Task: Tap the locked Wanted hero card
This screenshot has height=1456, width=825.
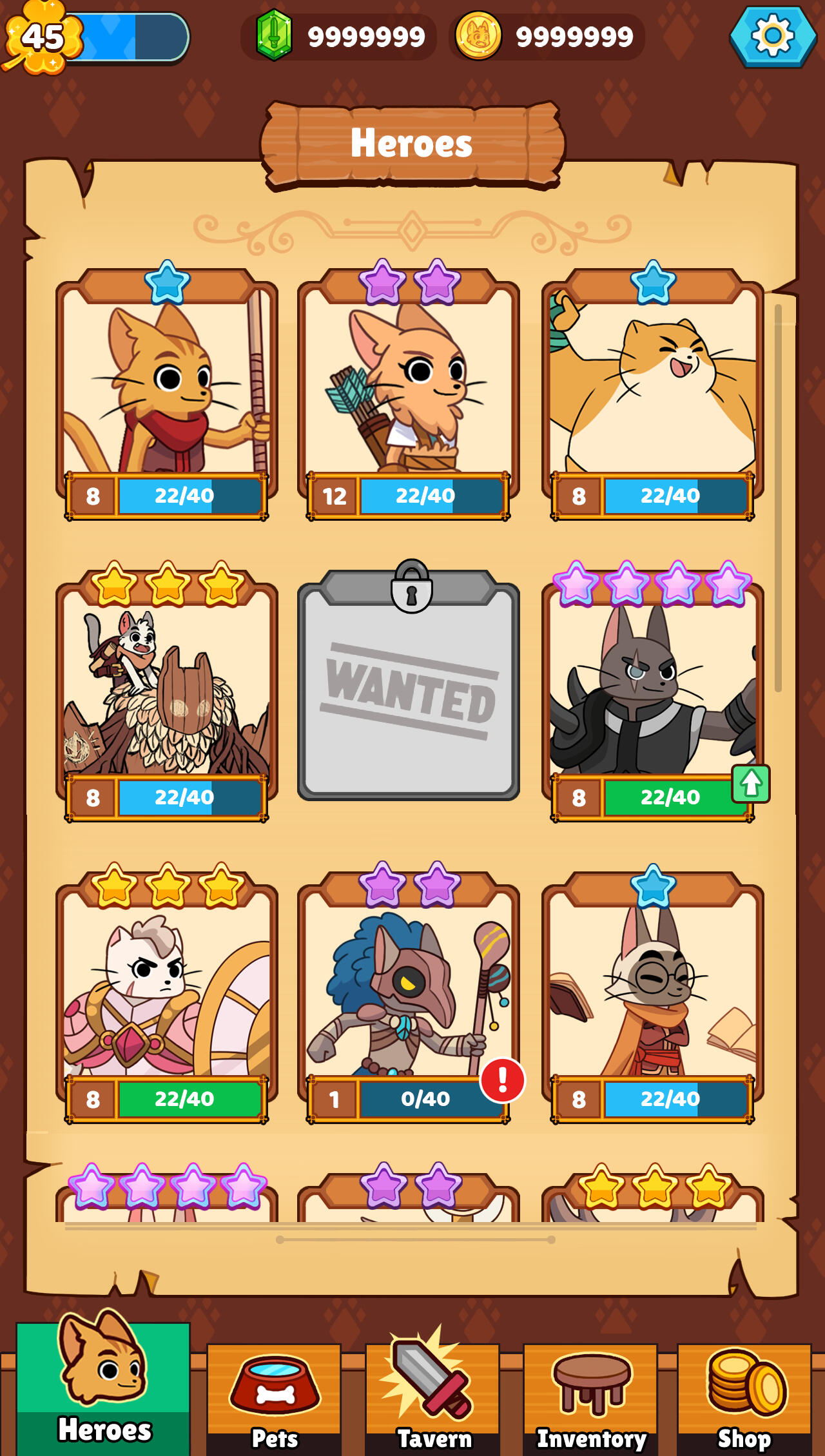Action: coord(408,686)
